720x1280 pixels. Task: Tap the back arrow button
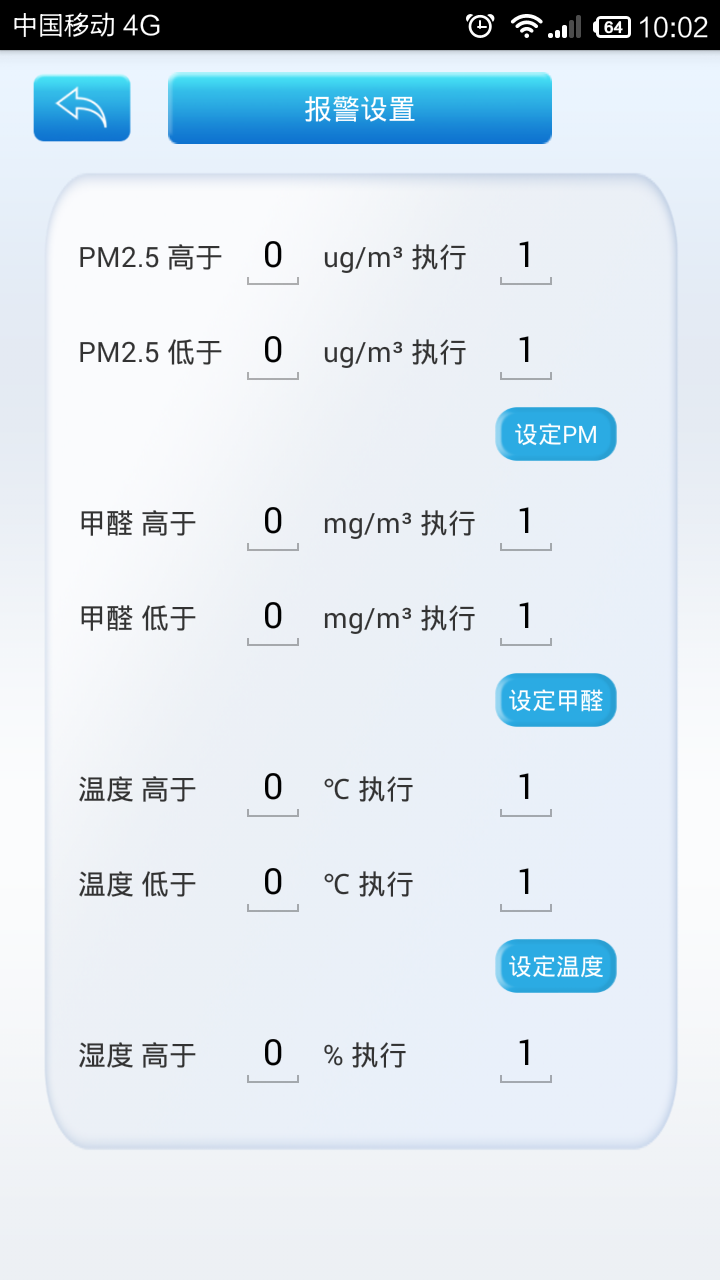[x=82, y=108]
